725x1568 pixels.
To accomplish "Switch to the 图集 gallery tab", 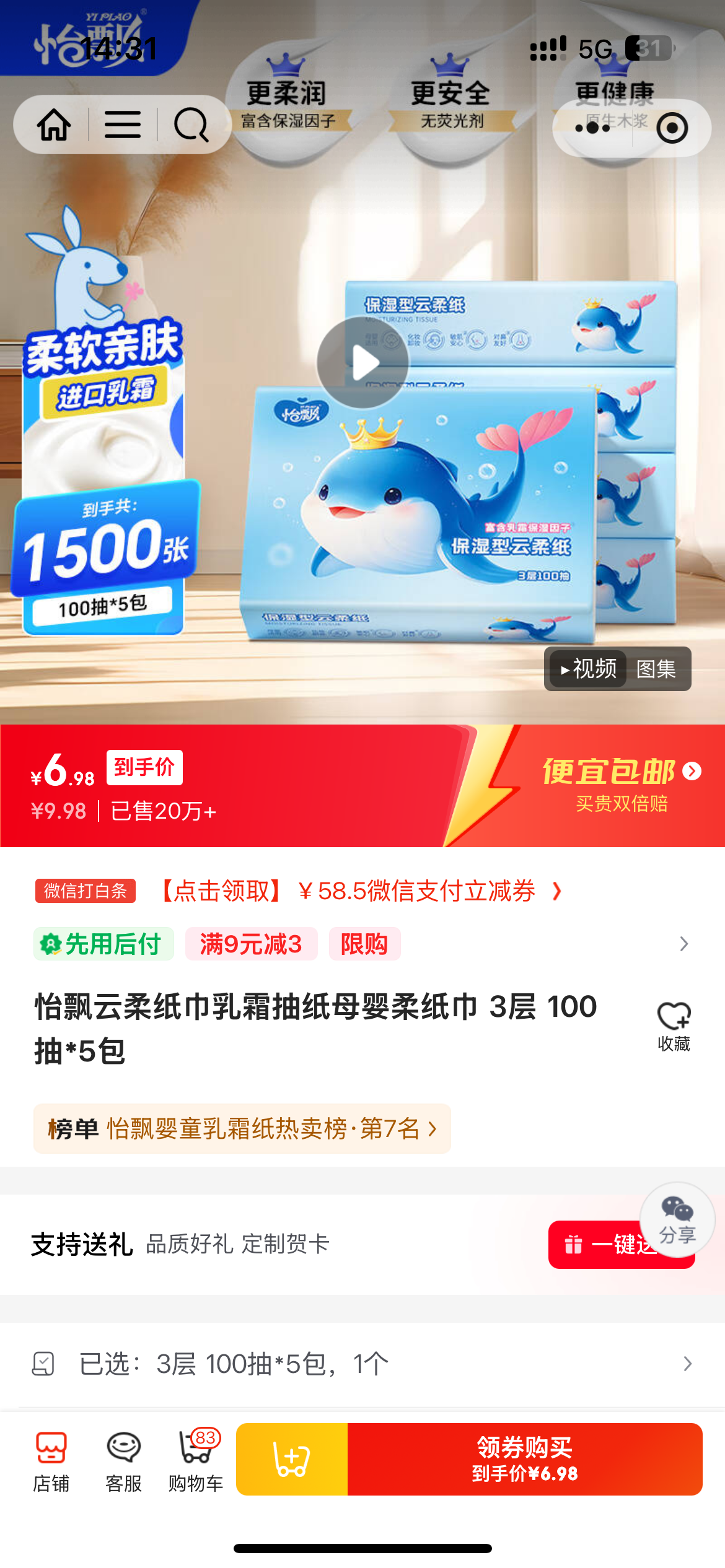I will point(656,669).
